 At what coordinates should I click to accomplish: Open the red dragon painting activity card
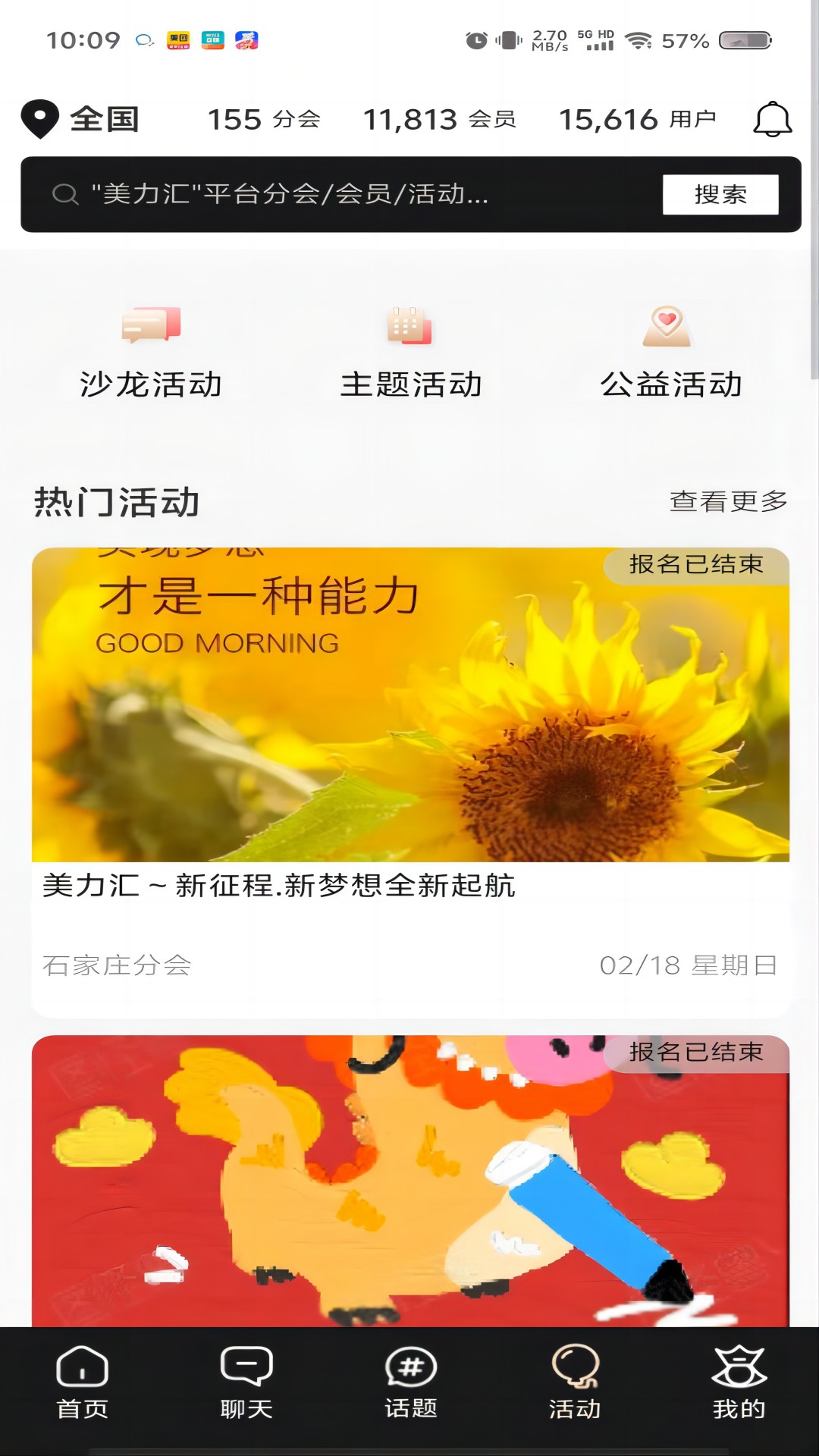pyautogui.click(x=409, y=1175)
